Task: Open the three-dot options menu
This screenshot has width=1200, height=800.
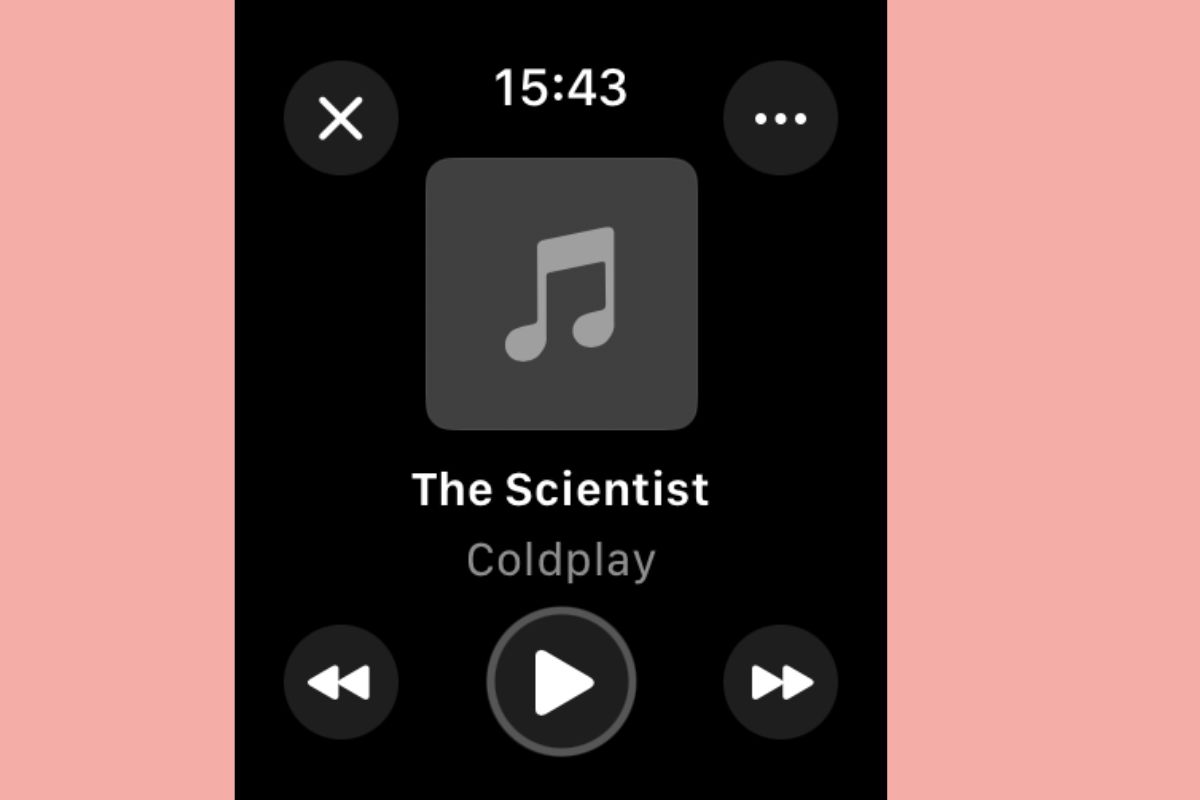Action: [780, 119]
